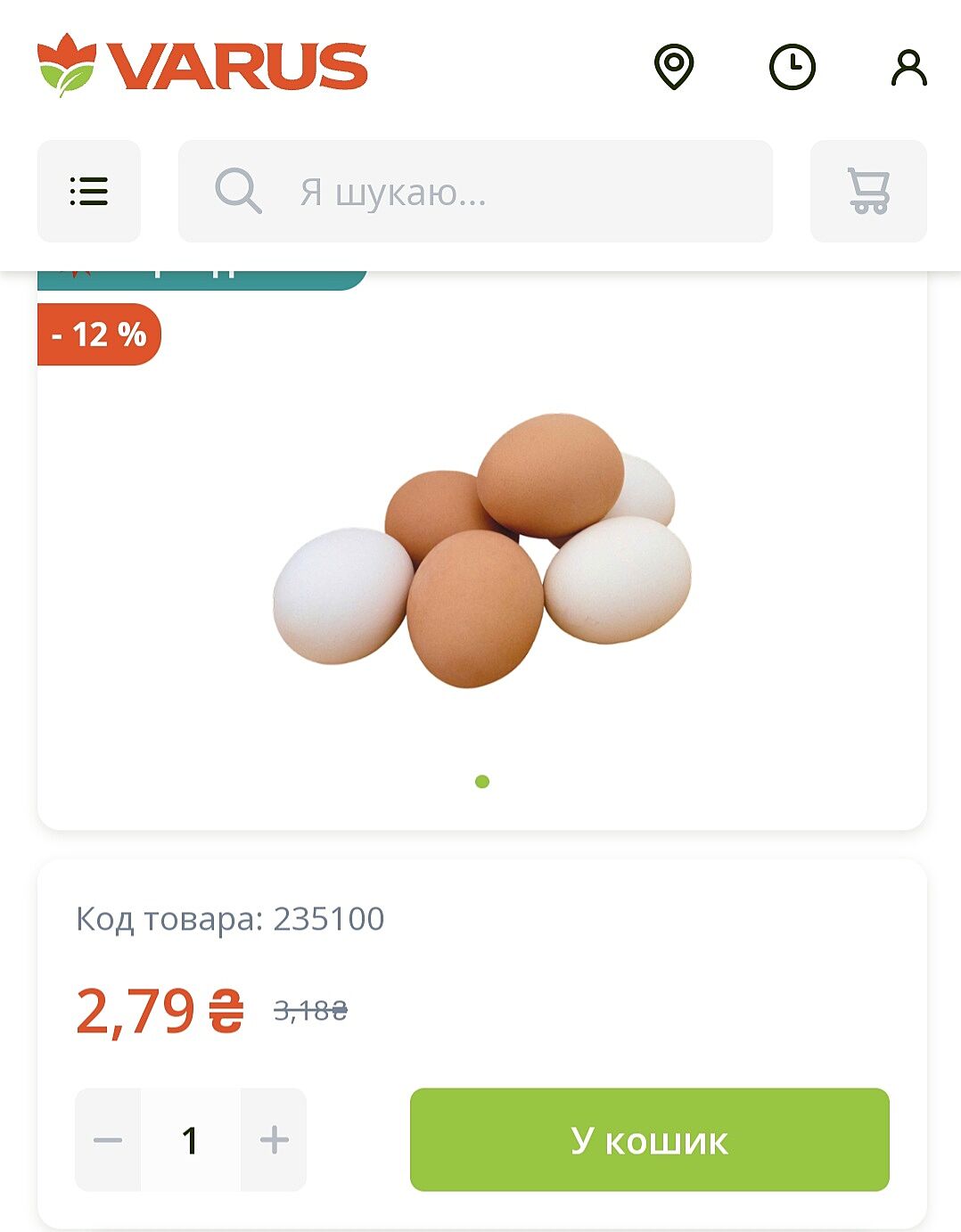Open the shopping cart

pos(868,191)
